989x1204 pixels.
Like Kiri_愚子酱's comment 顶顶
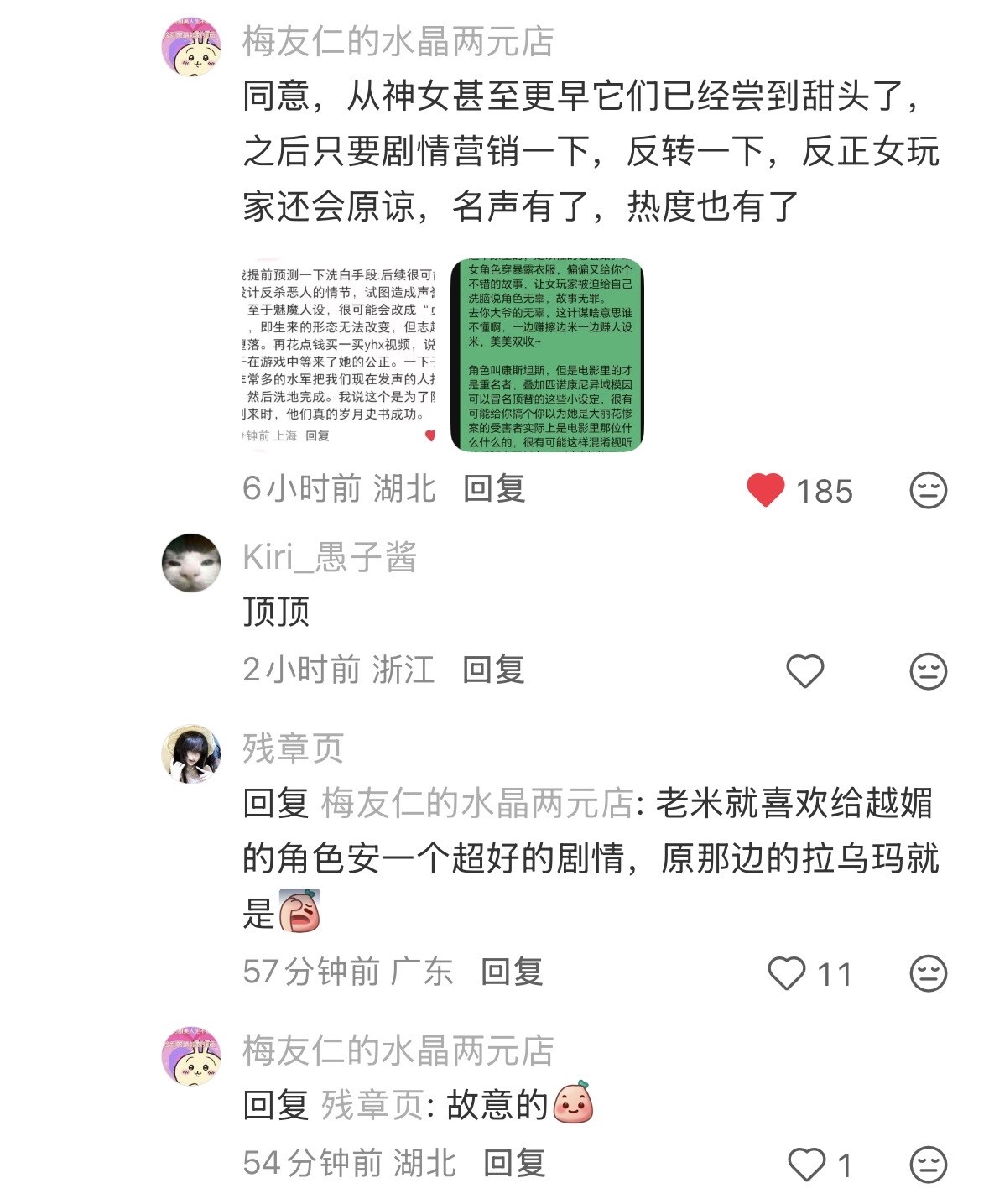804,671
